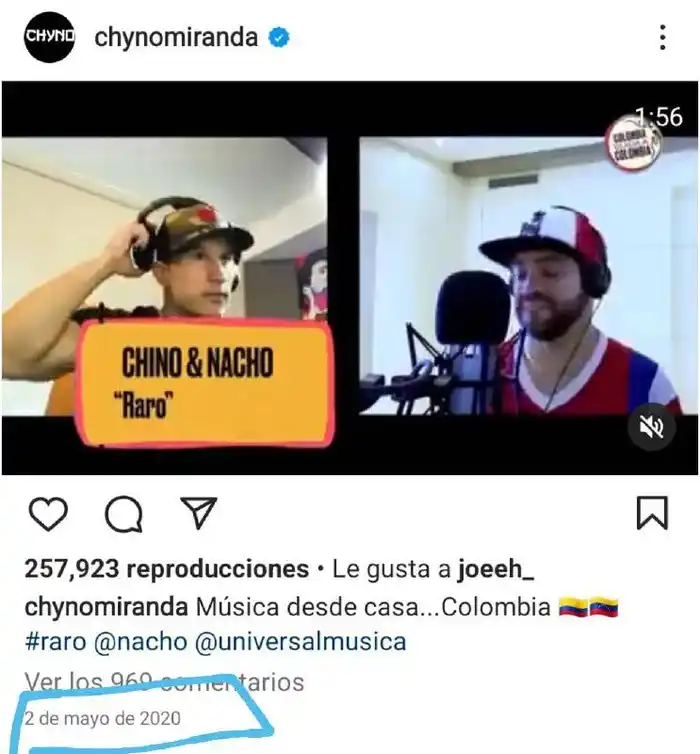The image size is (700, 754).
Task: Open comments via the speech bubble icon
Action: [x=124, y=515]
